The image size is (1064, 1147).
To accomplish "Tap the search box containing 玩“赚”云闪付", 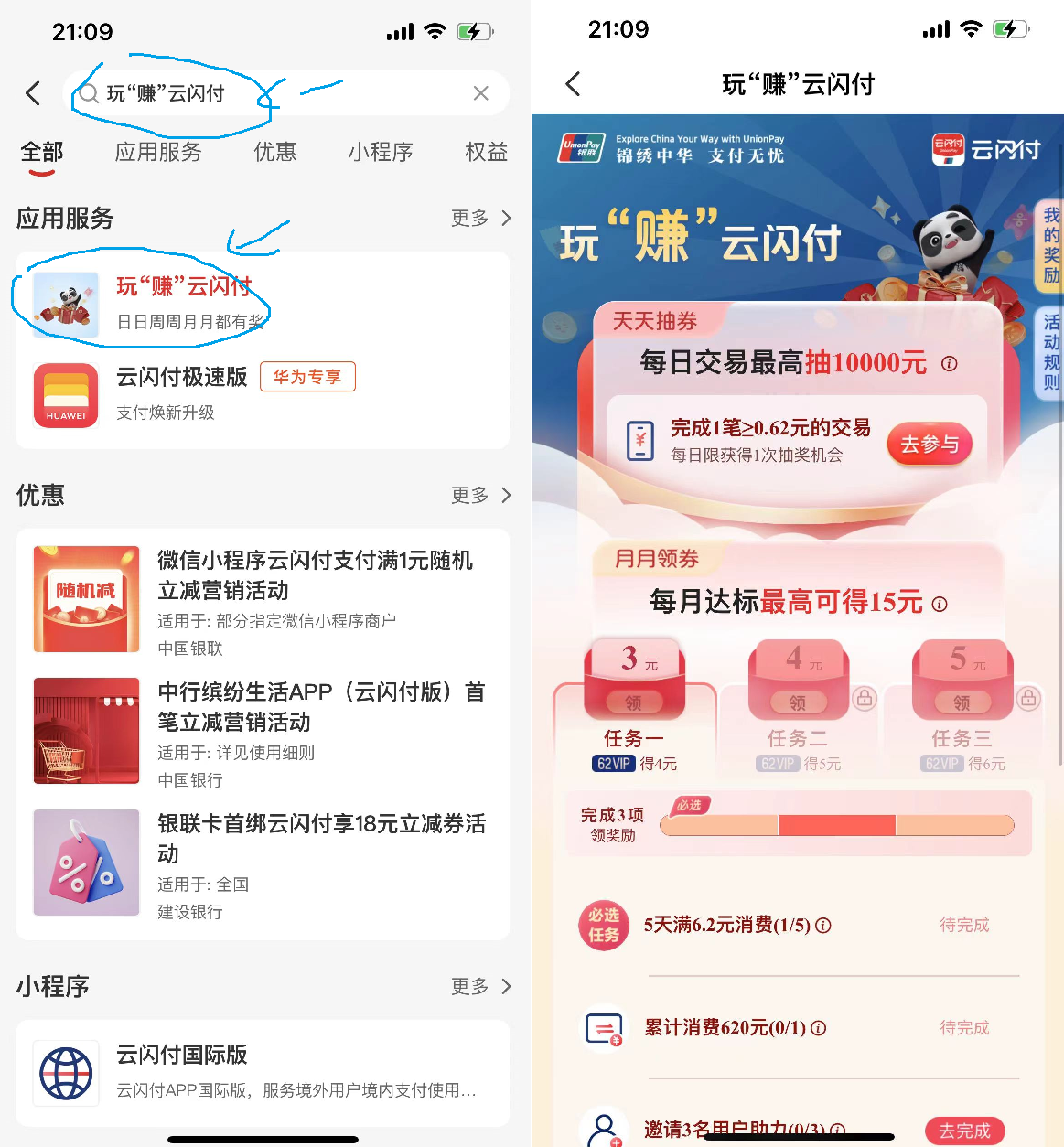I will [274, 93].
